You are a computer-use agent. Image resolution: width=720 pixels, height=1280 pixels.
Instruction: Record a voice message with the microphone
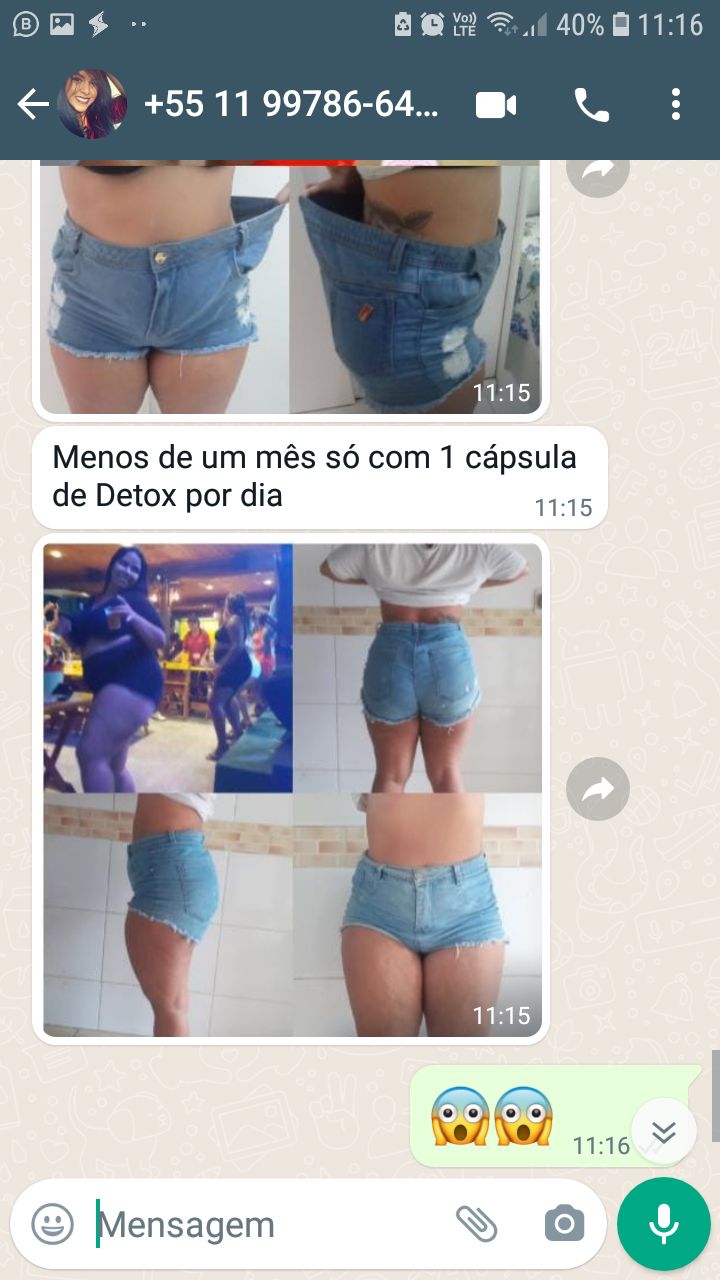tap(663, 1224)
